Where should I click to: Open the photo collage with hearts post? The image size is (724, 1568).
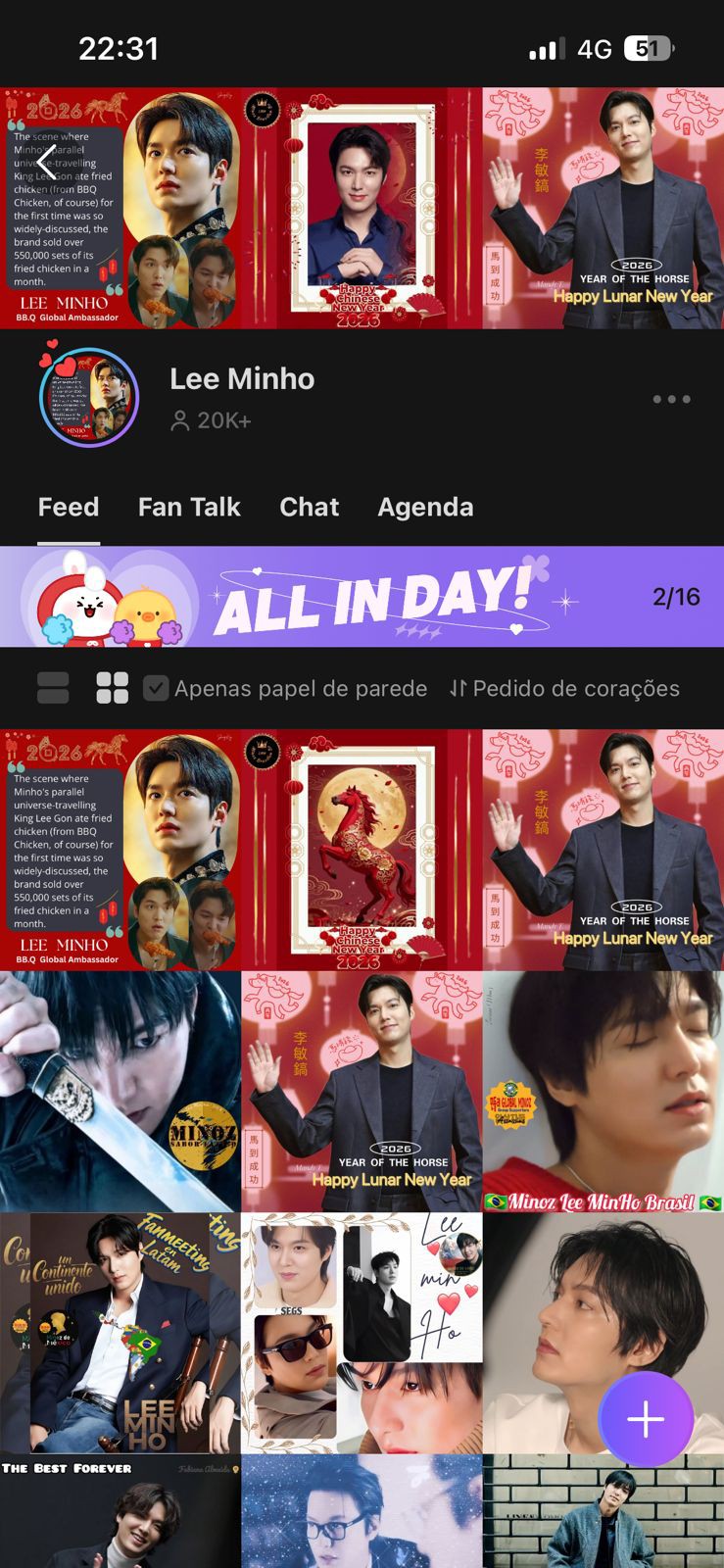362,1333
